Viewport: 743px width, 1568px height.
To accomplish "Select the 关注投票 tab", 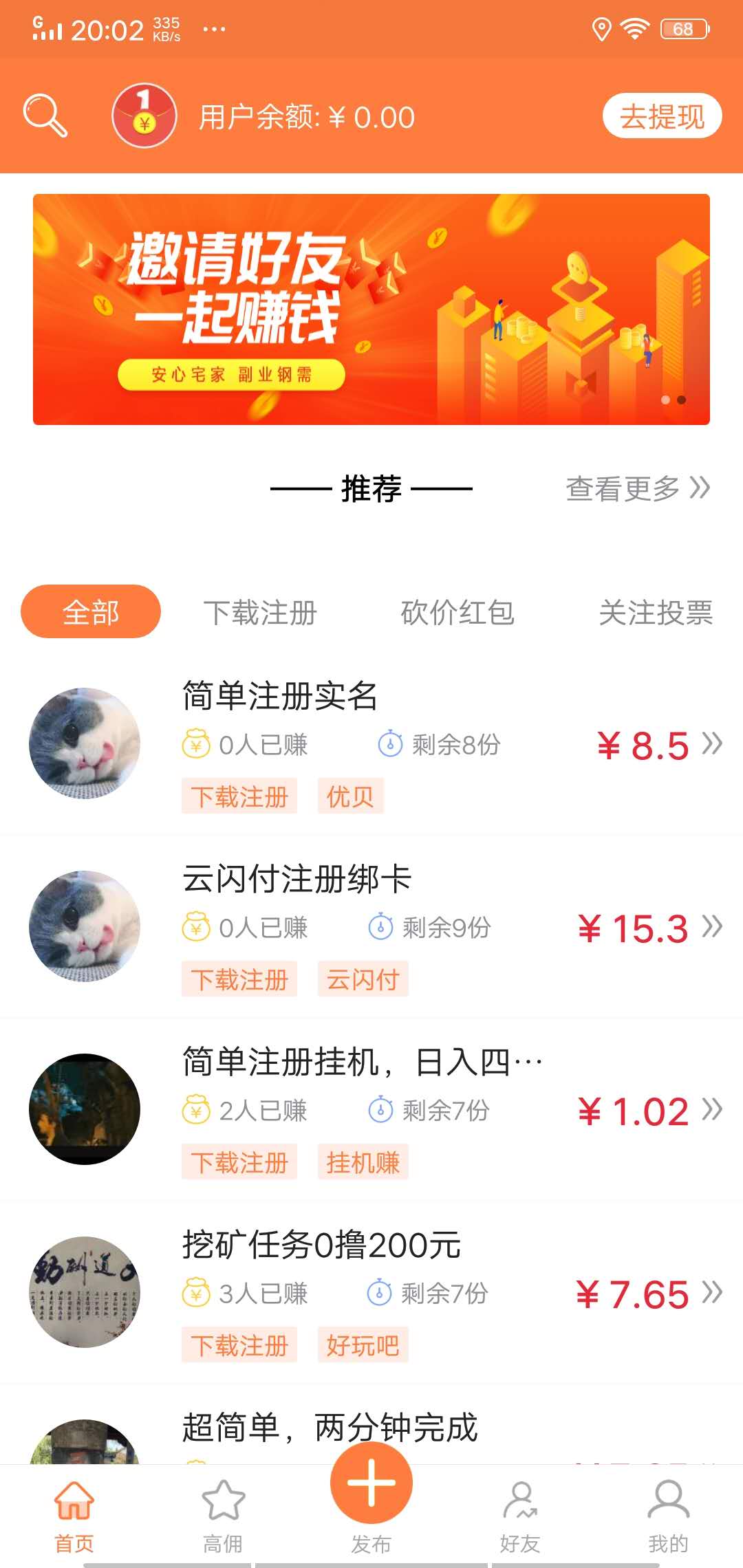I will 657,611.
